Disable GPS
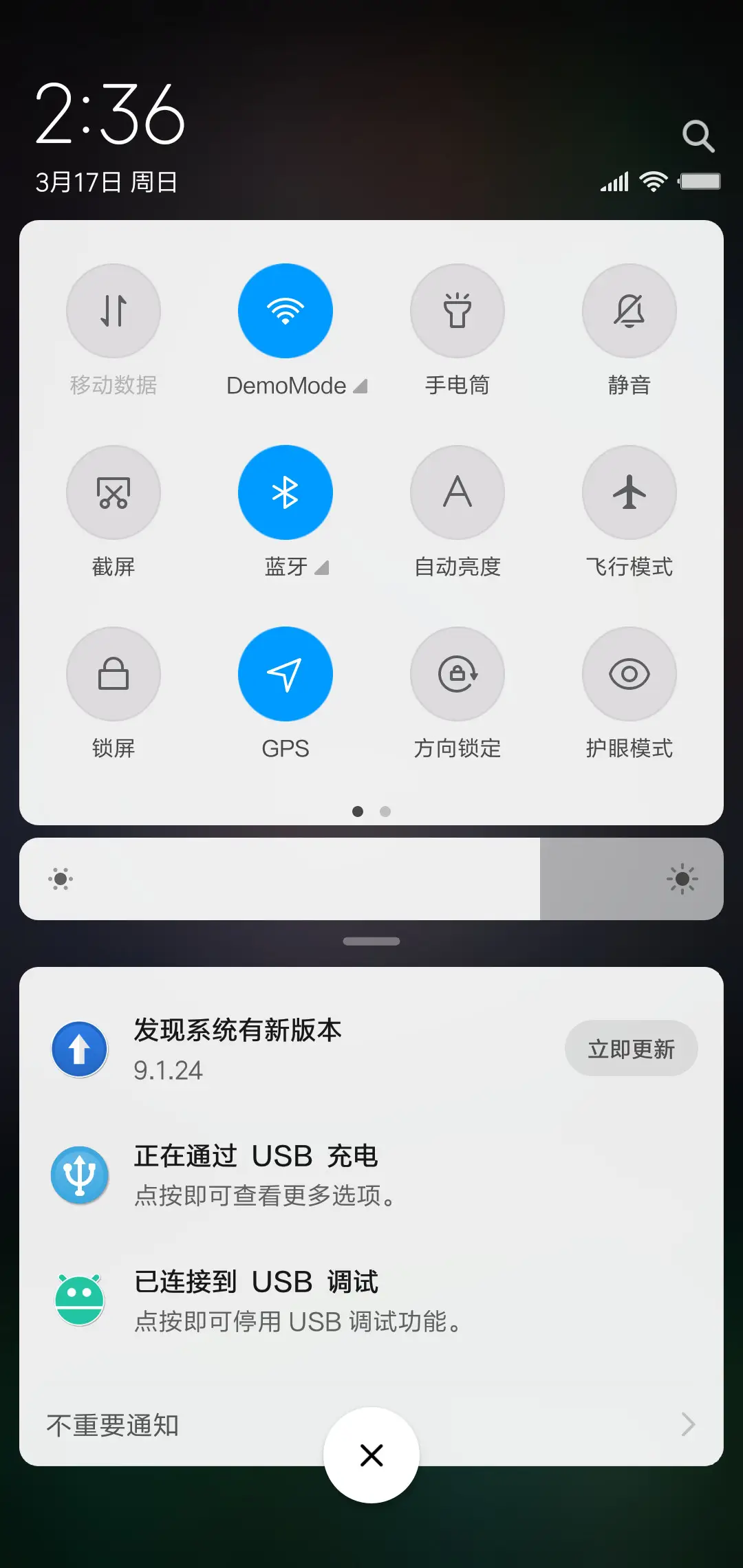 click(285, 674)
